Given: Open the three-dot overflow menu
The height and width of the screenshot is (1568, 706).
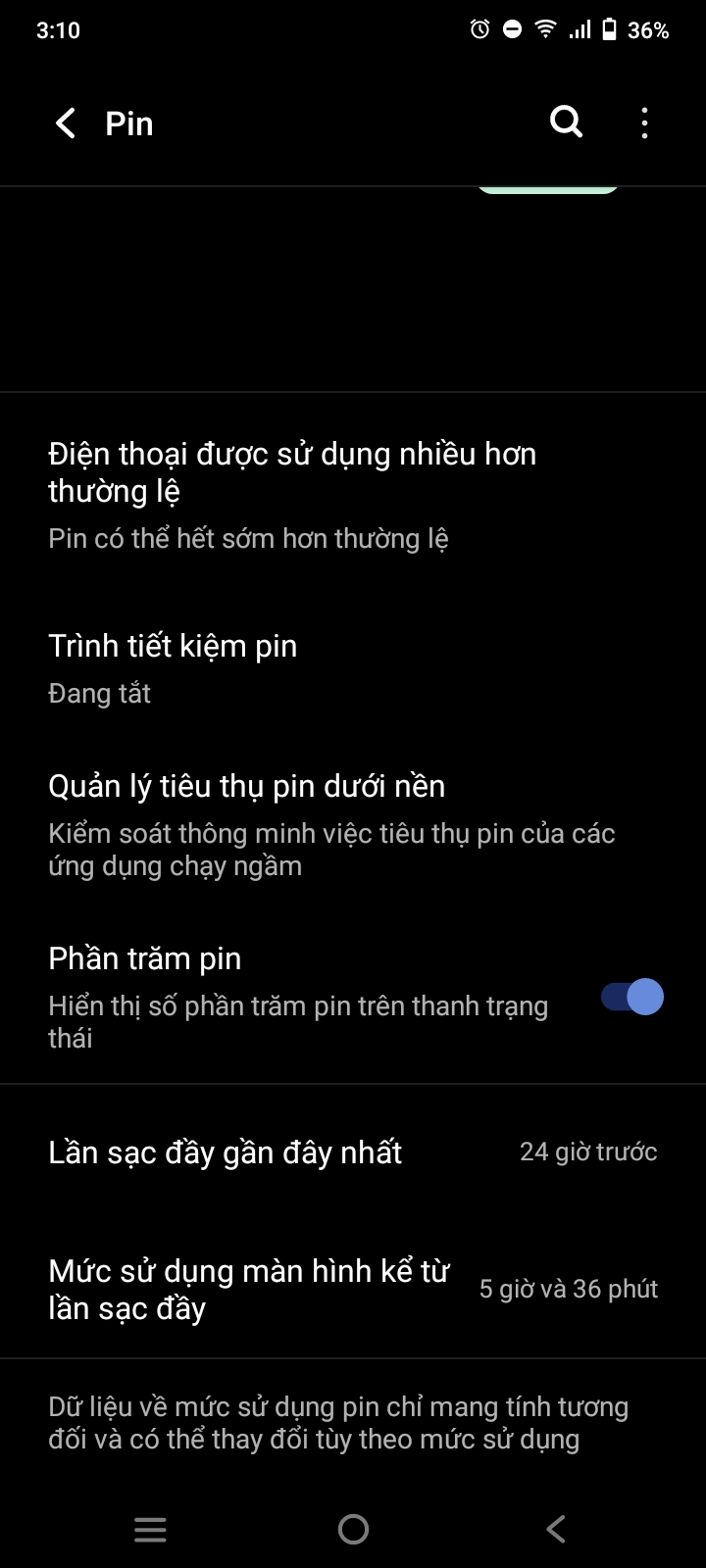Looking at the screenshot, I should [644, 123].
